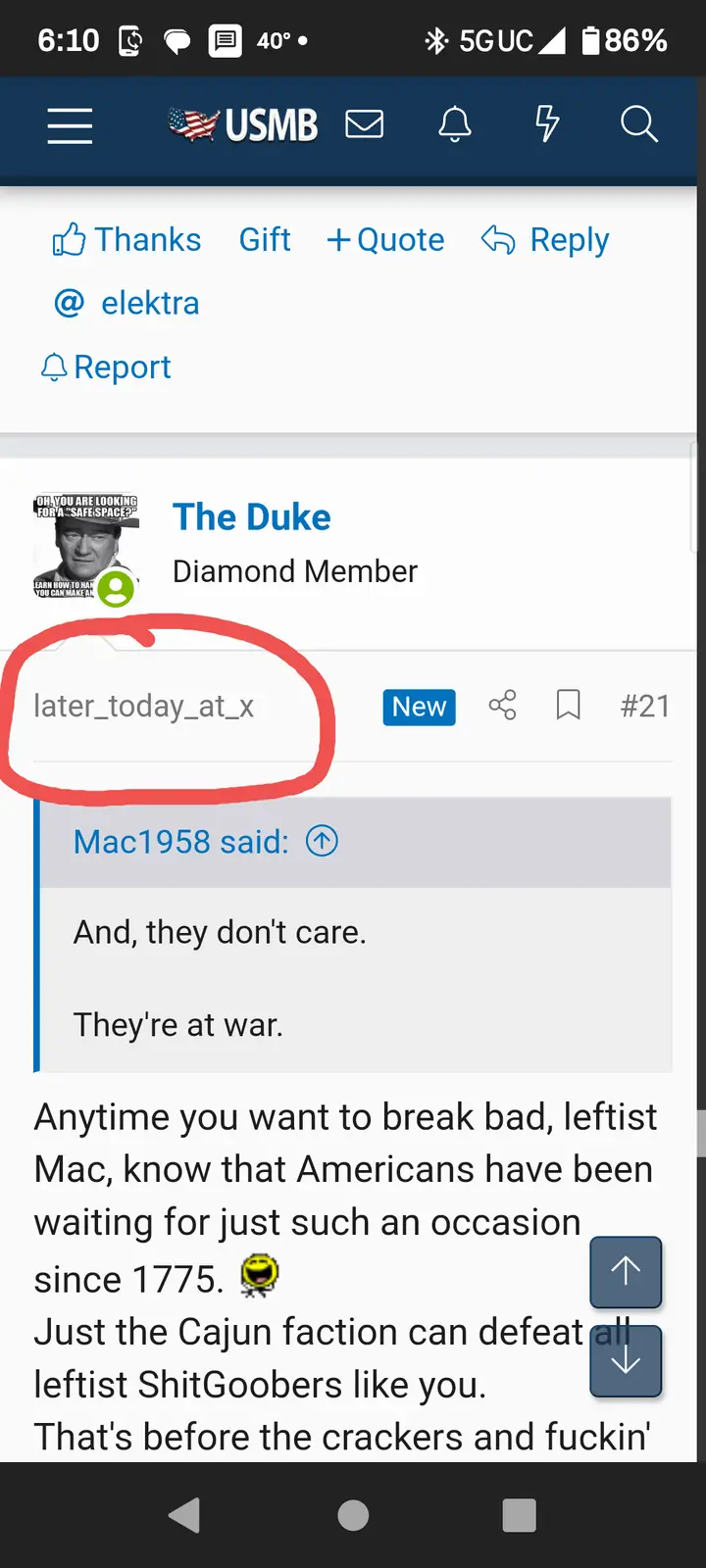The image size is (706, 1568).
Task: Tap the Gift link
Action: pyautogui.click(x=265, y=240)
